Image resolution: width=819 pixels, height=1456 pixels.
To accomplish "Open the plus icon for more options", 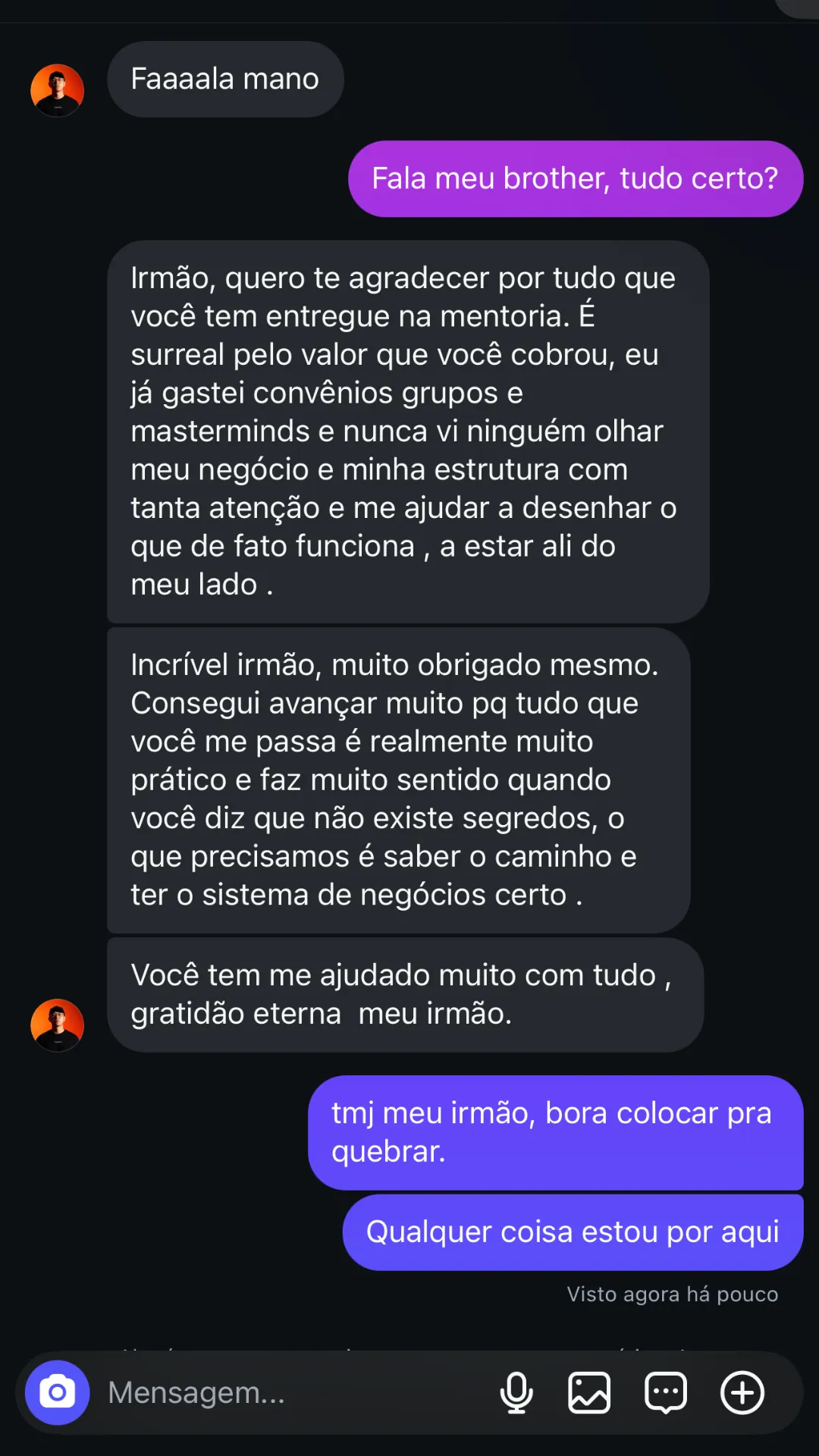I will 742,1392.
